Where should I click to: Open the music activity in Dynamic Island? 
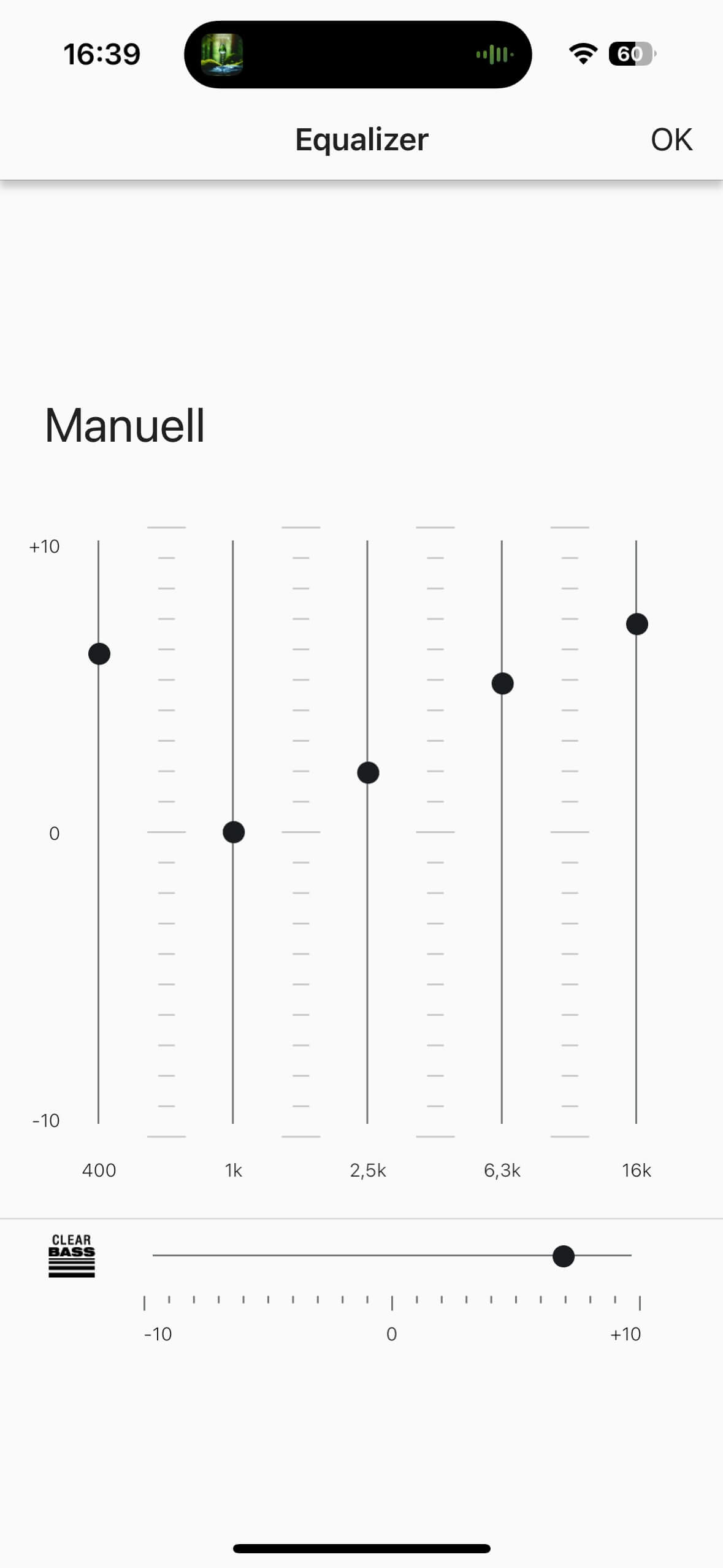point(358,55)
